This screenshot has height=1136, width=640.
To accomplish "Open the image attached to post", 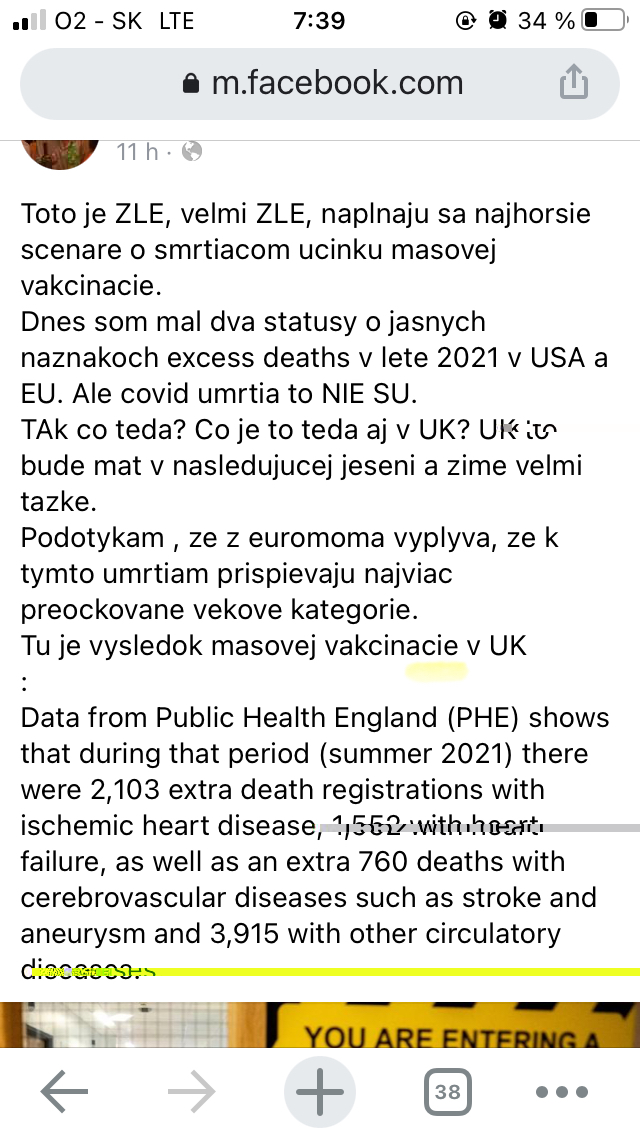I will pyautogui.click(x=320, y=1024).
